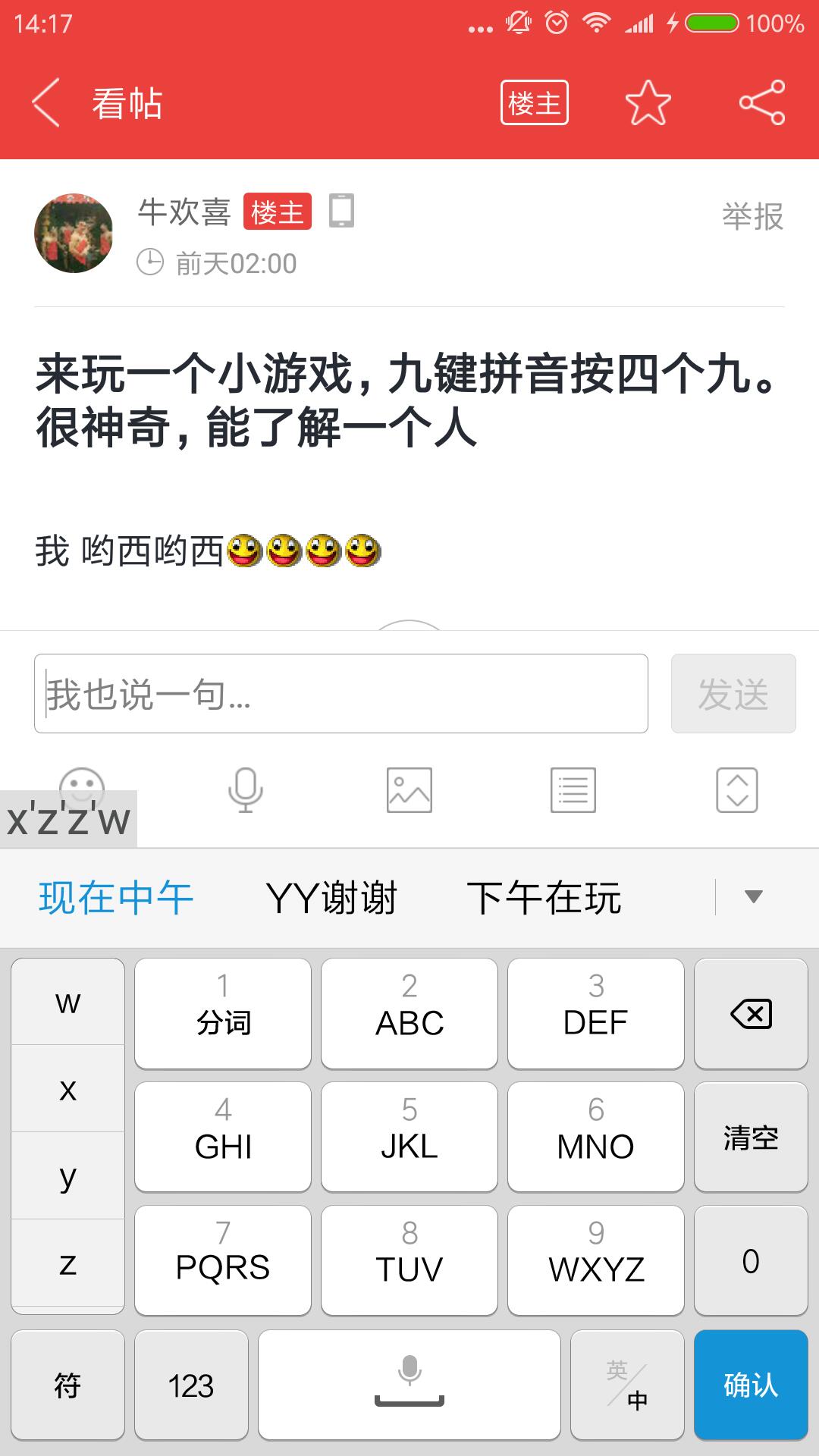
Task: Open 牛欢喜's profile avatar
Action: pos(74,233)
